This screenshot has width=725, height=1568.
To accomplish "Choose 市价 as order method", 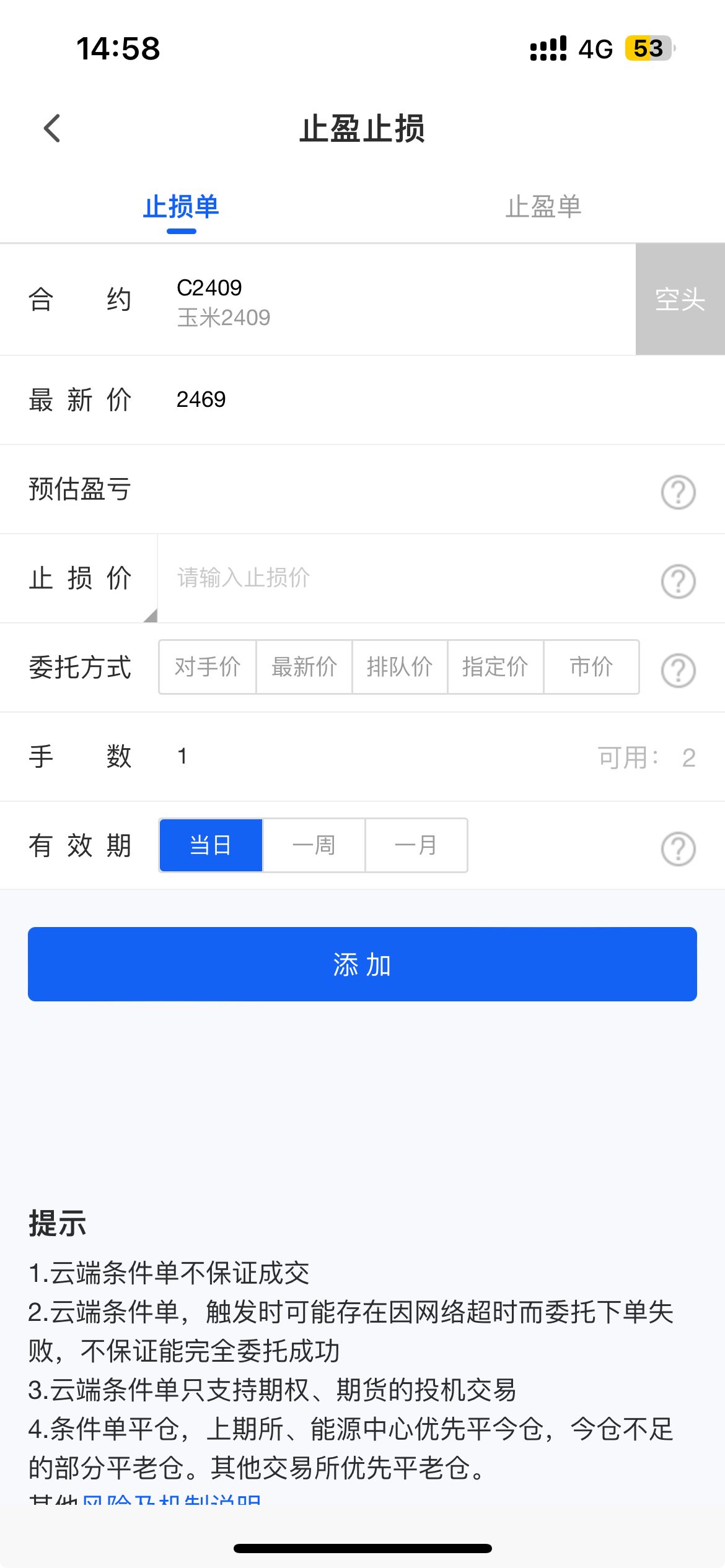I will pyautogui.click(x=591, y=667).
